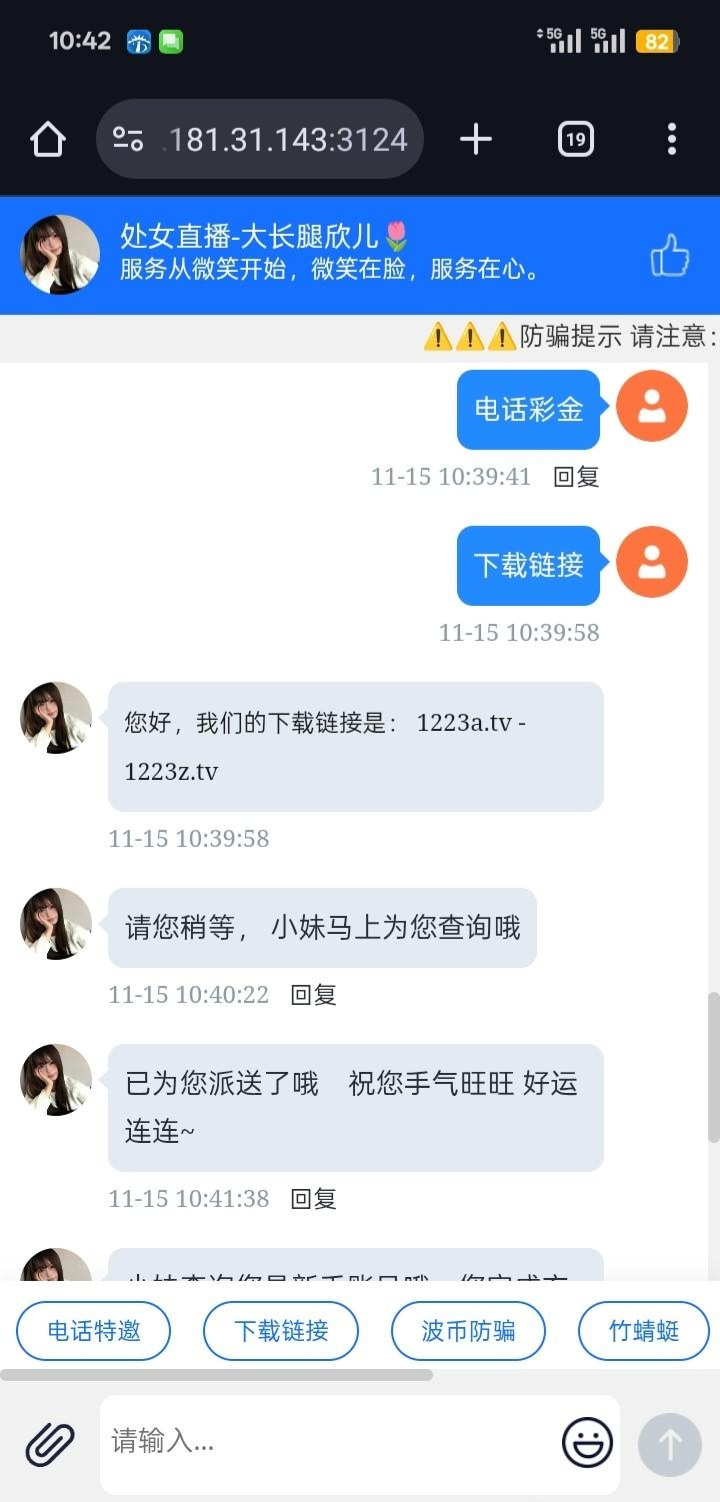Viewport: 720px width, 1502px height.
Task: Open the emoji picker
Action: pos(587,1443)
